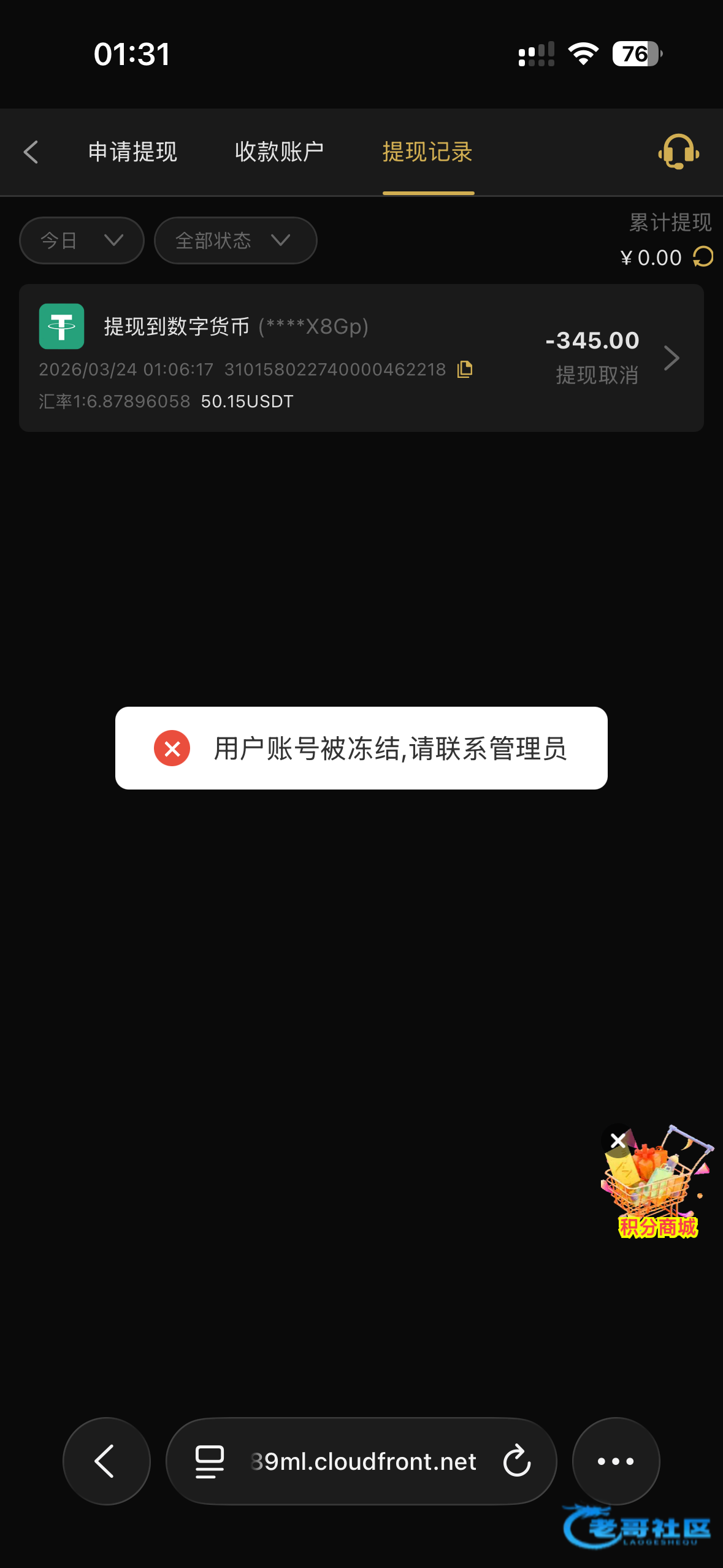Open the browser more options menu
723x1568 pixels.
[616, 1461]
